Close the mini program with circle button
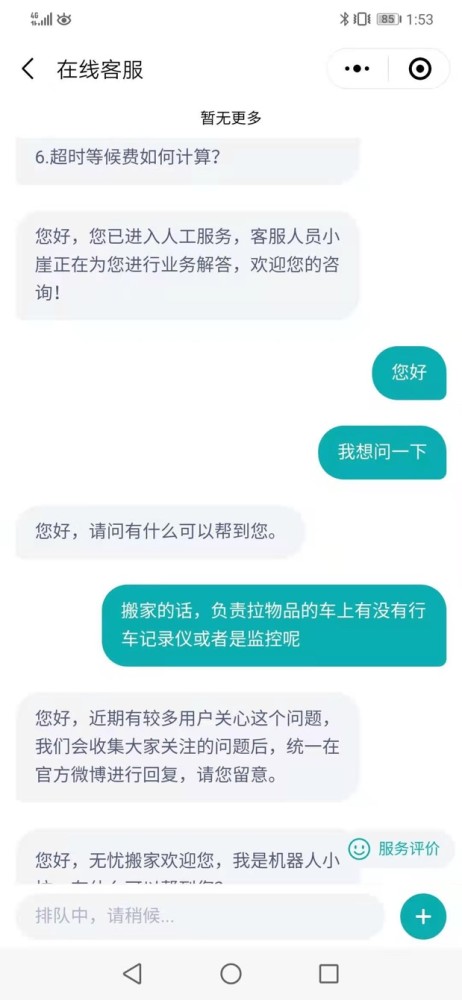Viewport: 462px width, 1000px height. pos(419,69)
